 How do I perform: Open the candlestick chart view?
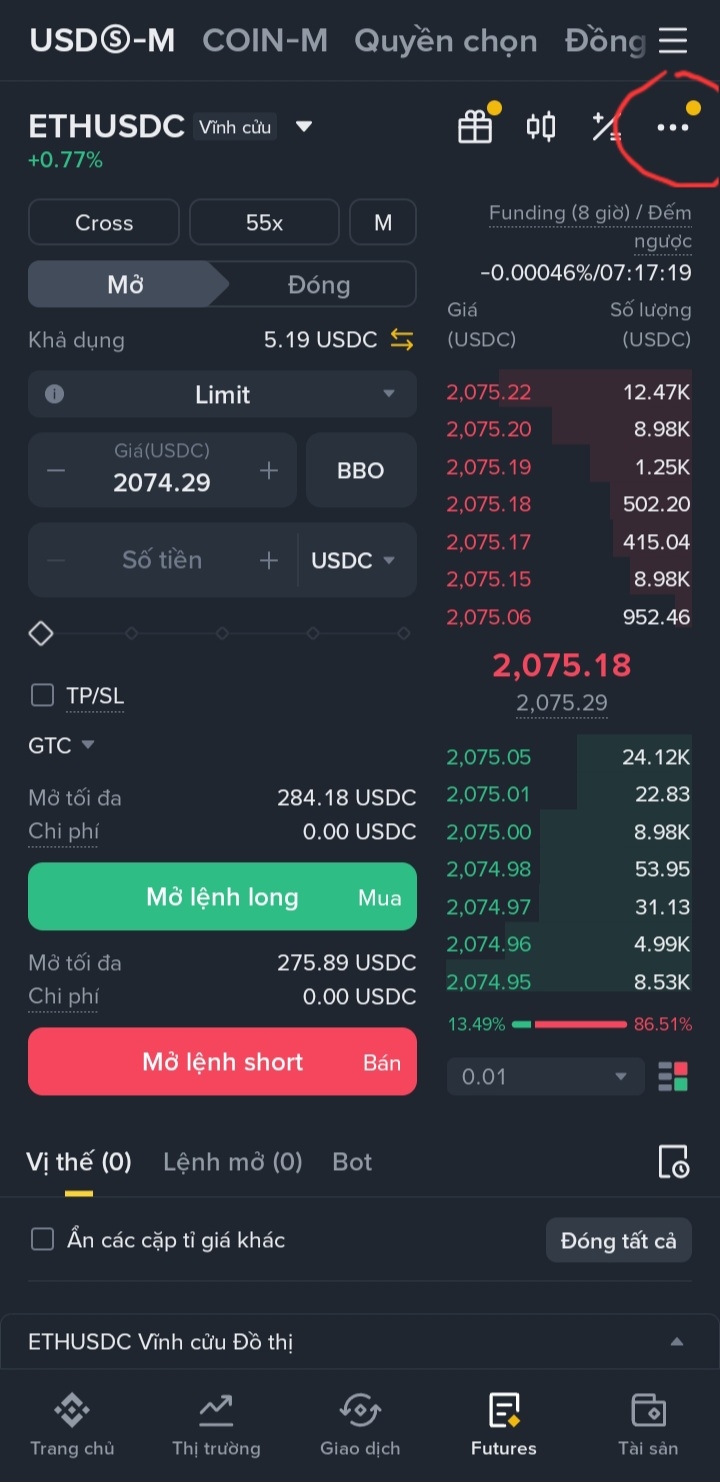click(541, 127)
